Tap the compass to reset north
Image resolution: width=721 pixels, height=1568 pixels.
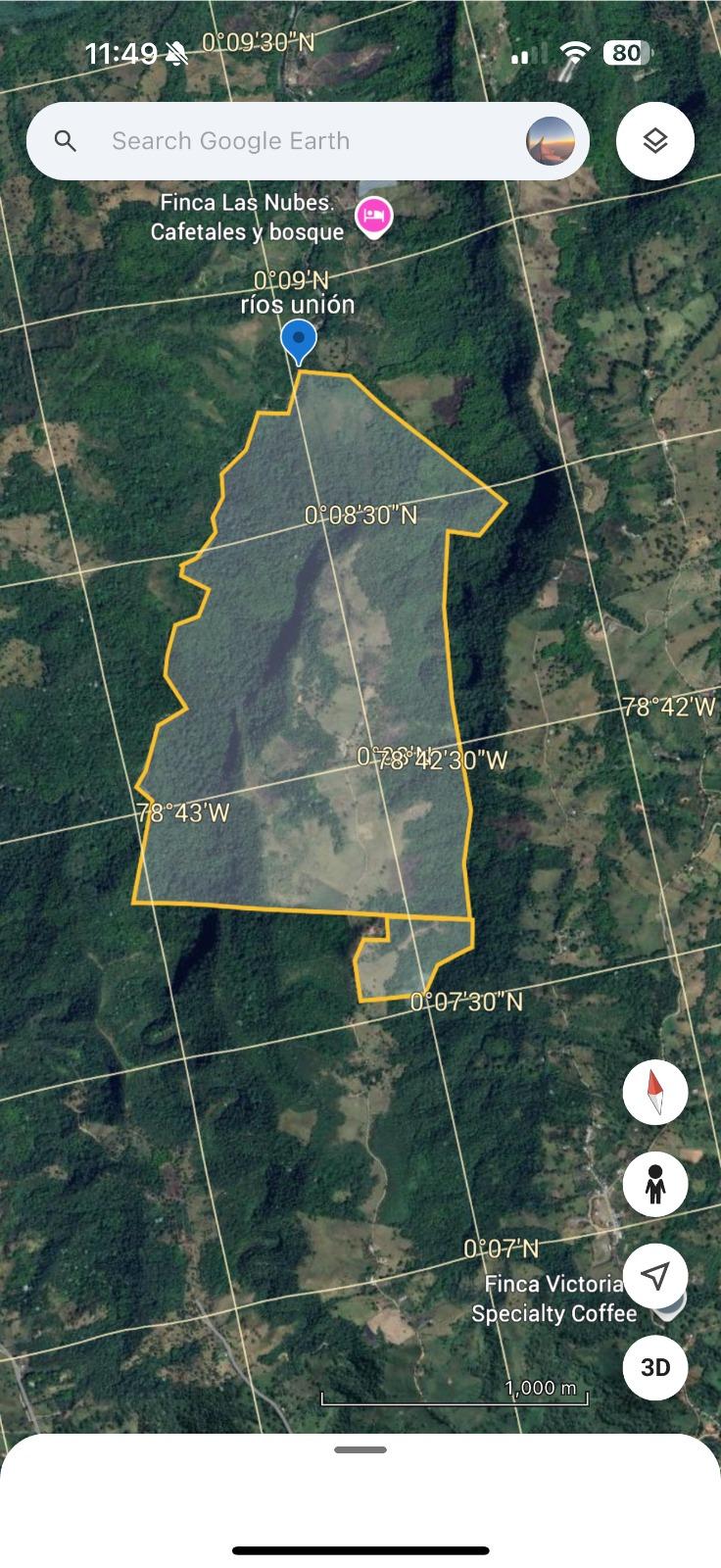pos(655,1092)
